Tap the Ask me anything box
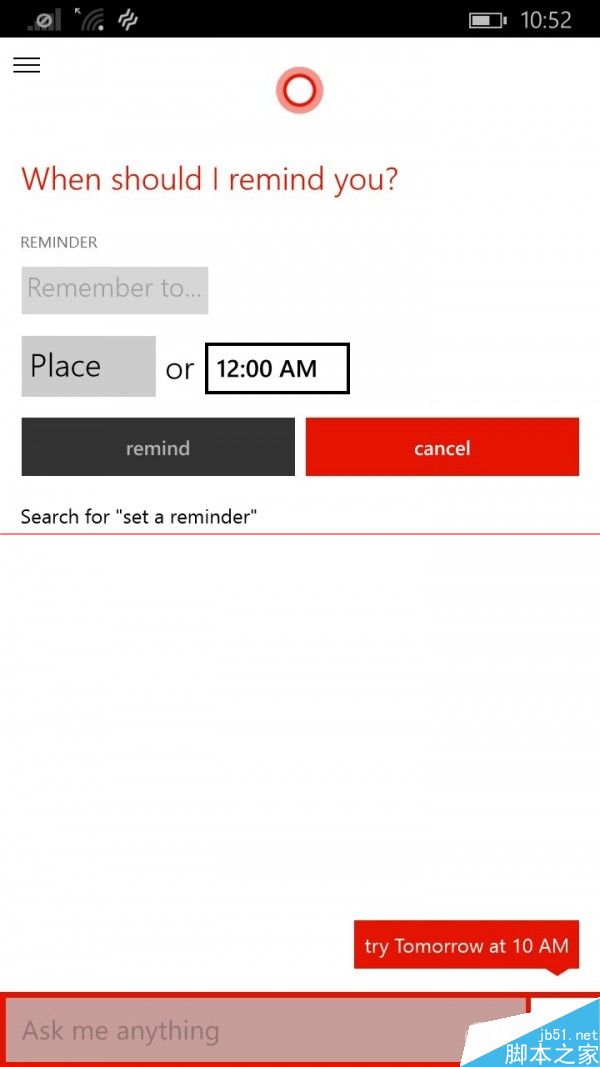Image resolution: width=600 pixels, height=1067 pixels. pyautogui.click(x=265, y=1030)
